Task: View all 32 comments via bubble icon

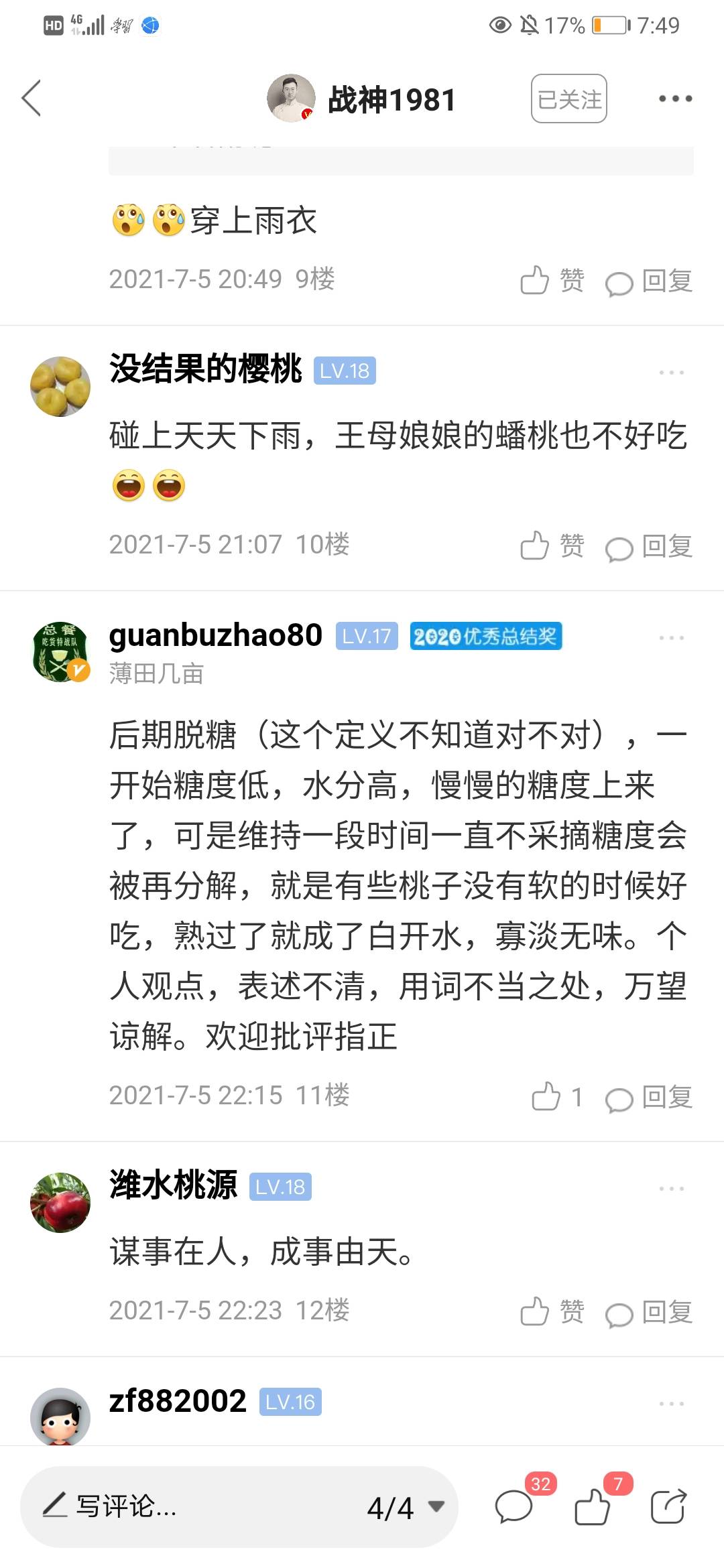Action: [515, 1507]
